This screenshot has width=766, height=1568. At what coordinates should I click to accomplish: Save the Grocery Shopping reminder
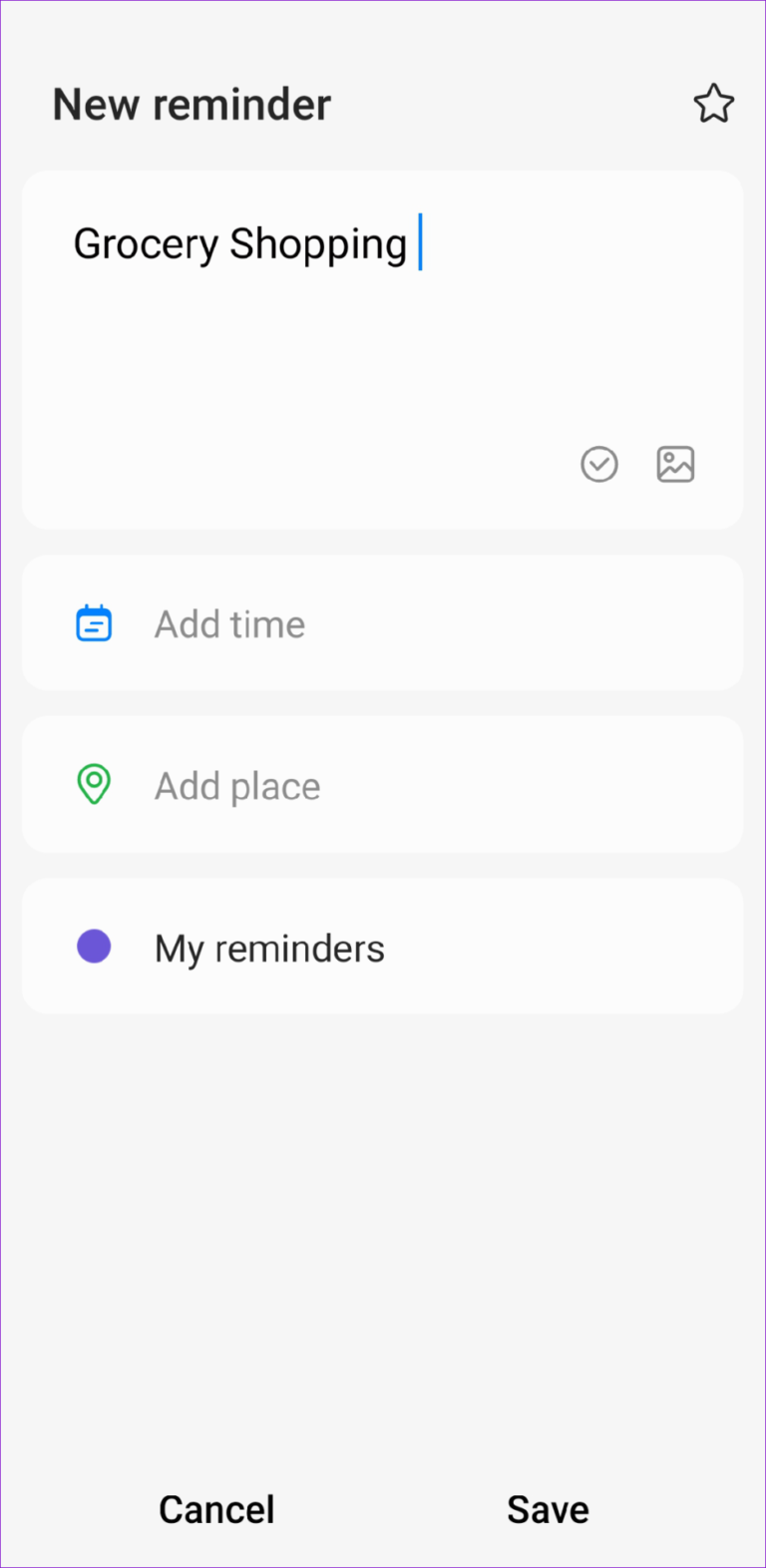point(548,1509)
